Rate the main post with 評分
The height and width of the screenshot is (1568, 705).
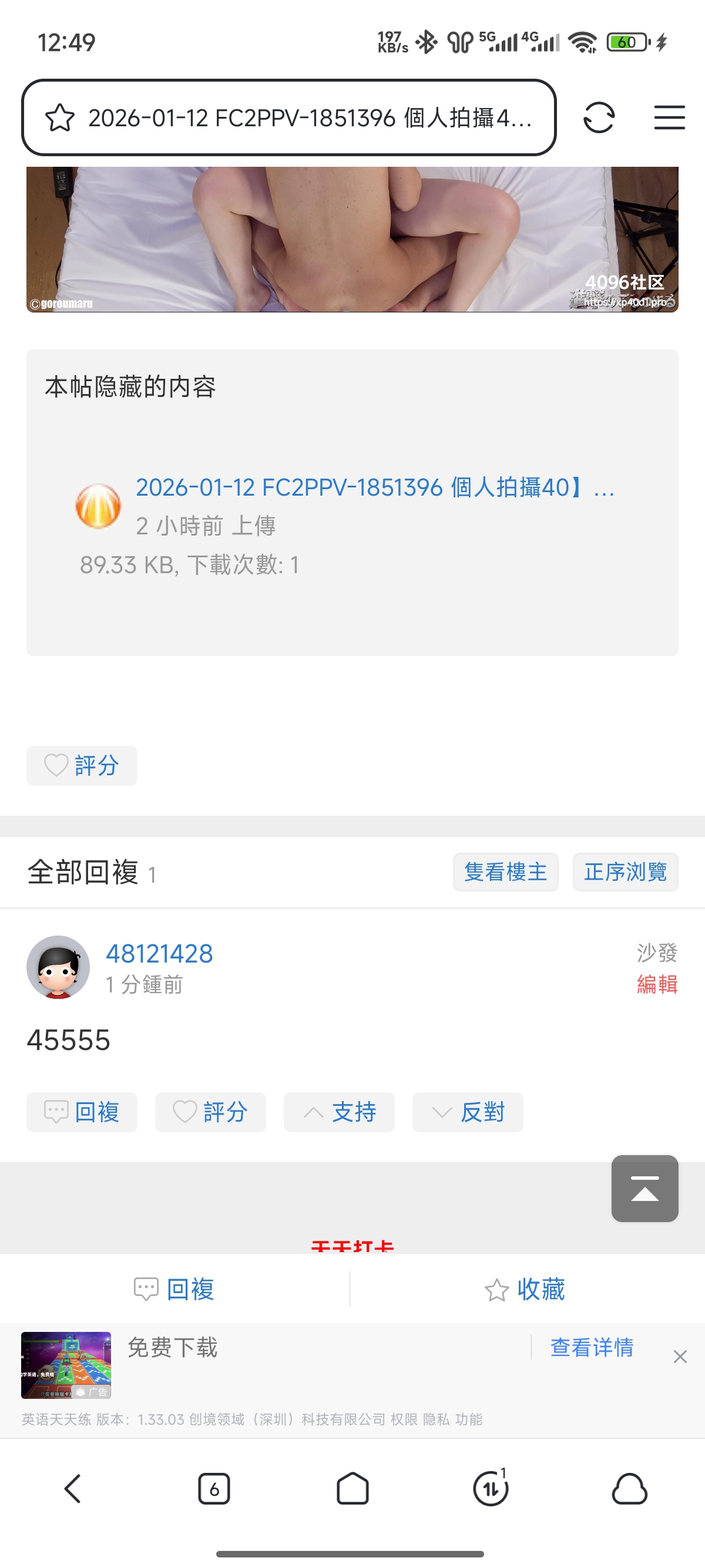click(x=82, y=765)
